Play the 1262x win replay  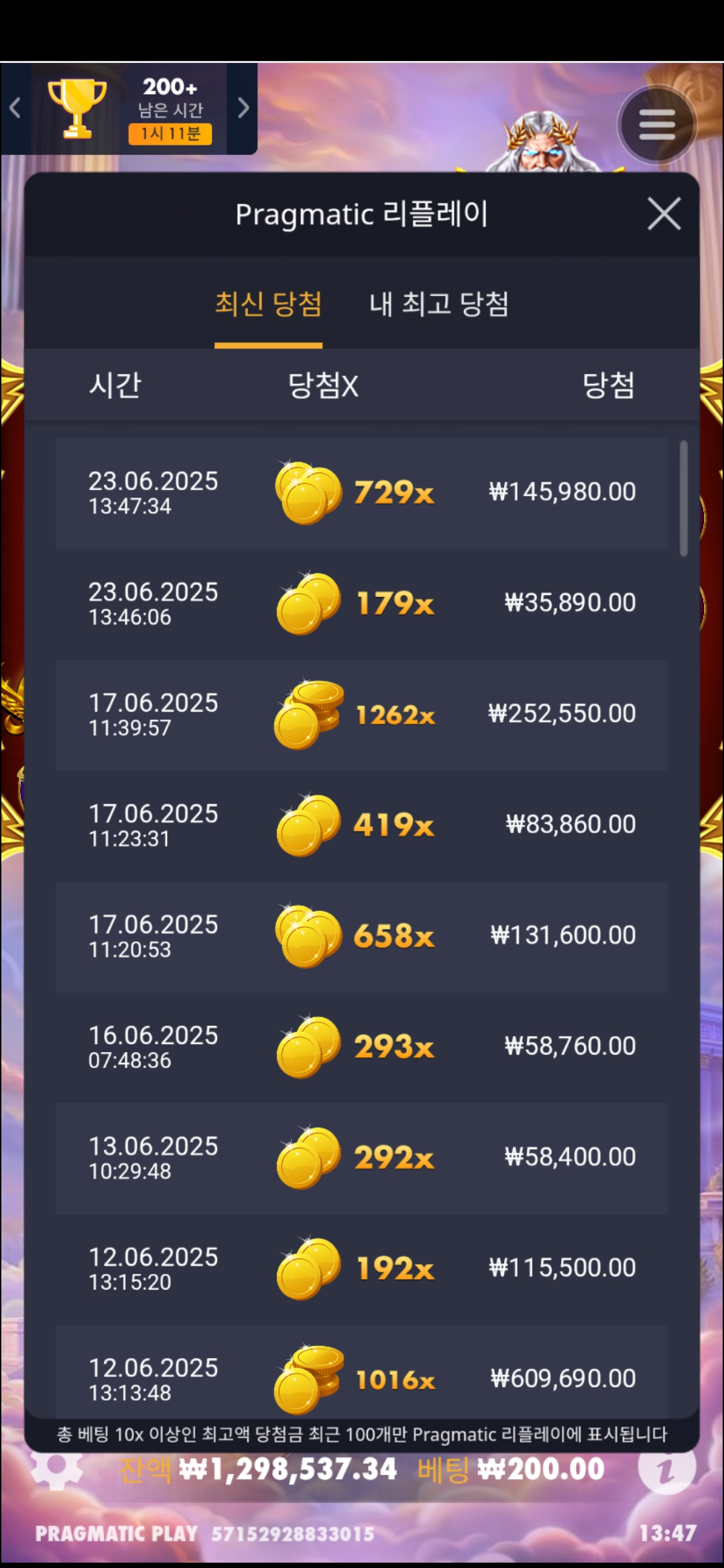(x=362, y=715)
